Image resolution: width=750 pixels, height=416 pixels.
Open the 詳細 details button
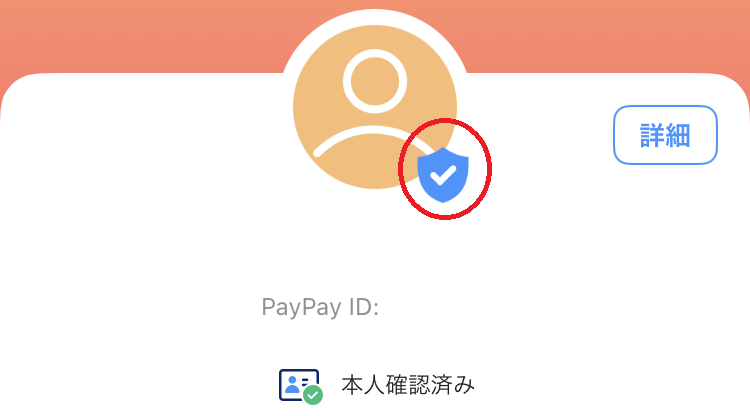pos(665,135)
